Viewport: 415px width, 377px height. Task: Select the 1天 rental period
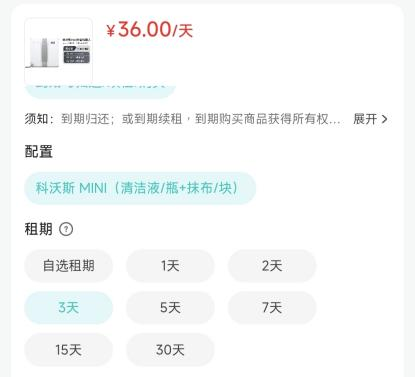point(170,266)
